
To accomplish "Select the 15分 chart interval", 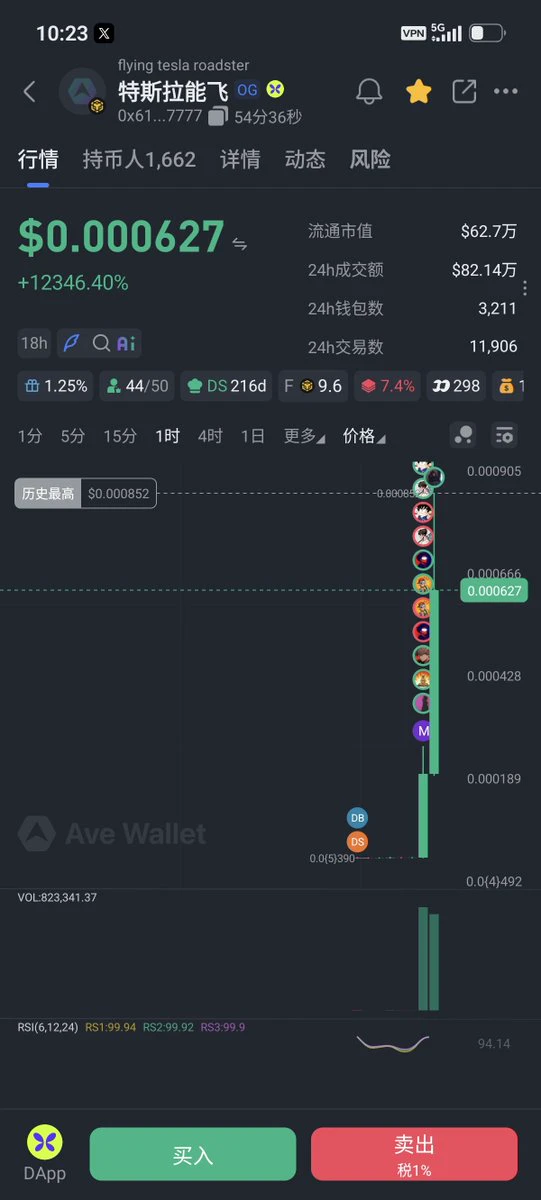I will [x=120, y=436].
